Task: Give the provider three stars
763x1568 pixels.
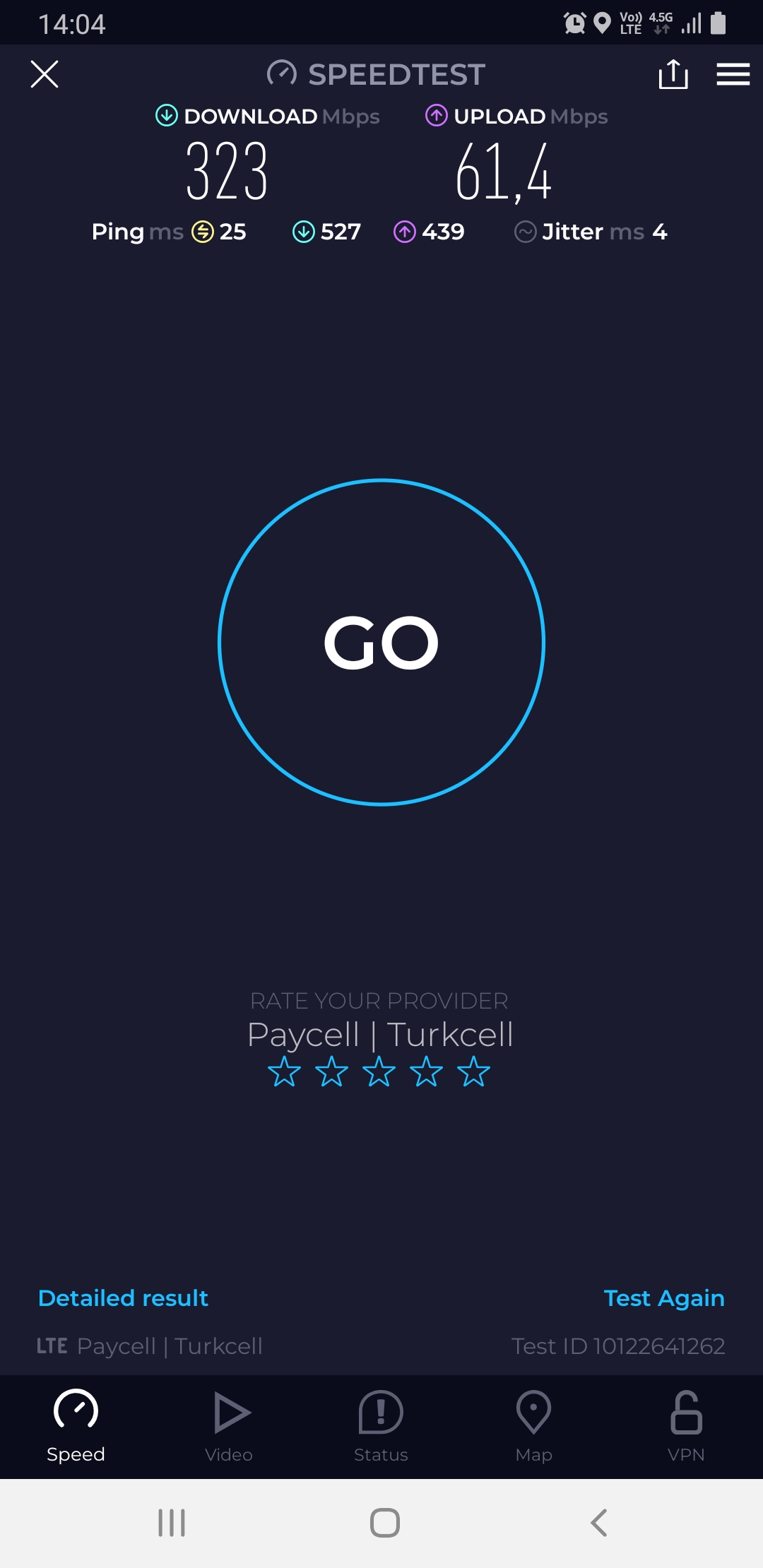Action: click(379, 1071)
